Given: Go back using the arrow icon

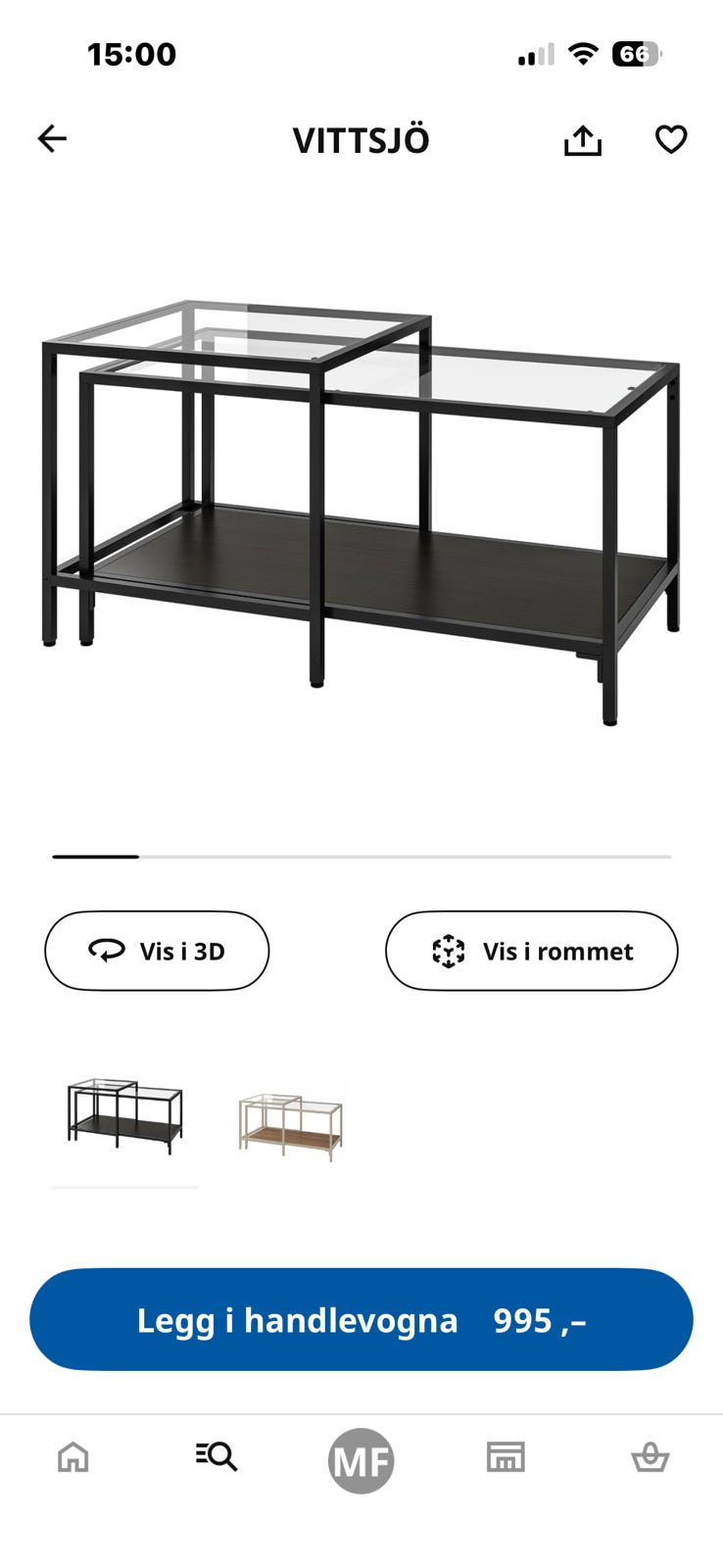Looking at the screenshot, I should (x=52, y=139).
